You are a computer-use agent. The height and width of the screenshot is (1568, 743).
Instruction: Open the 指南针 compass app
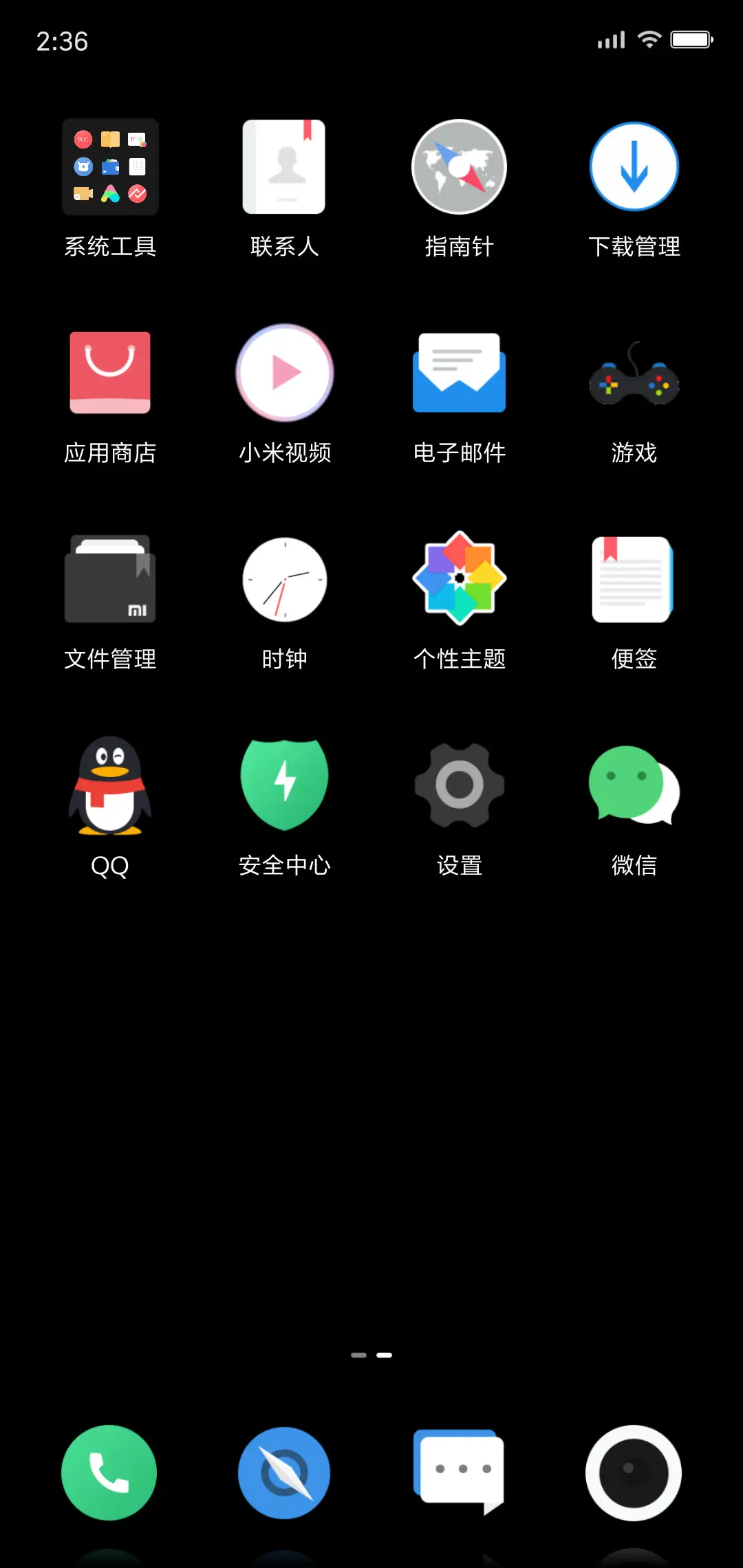[459, 166]
